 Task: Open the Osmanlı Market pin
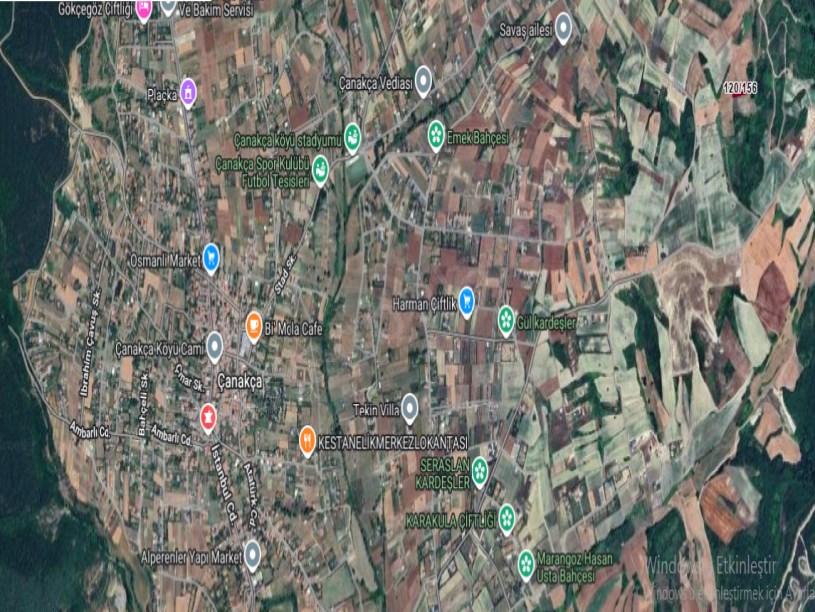211,257
